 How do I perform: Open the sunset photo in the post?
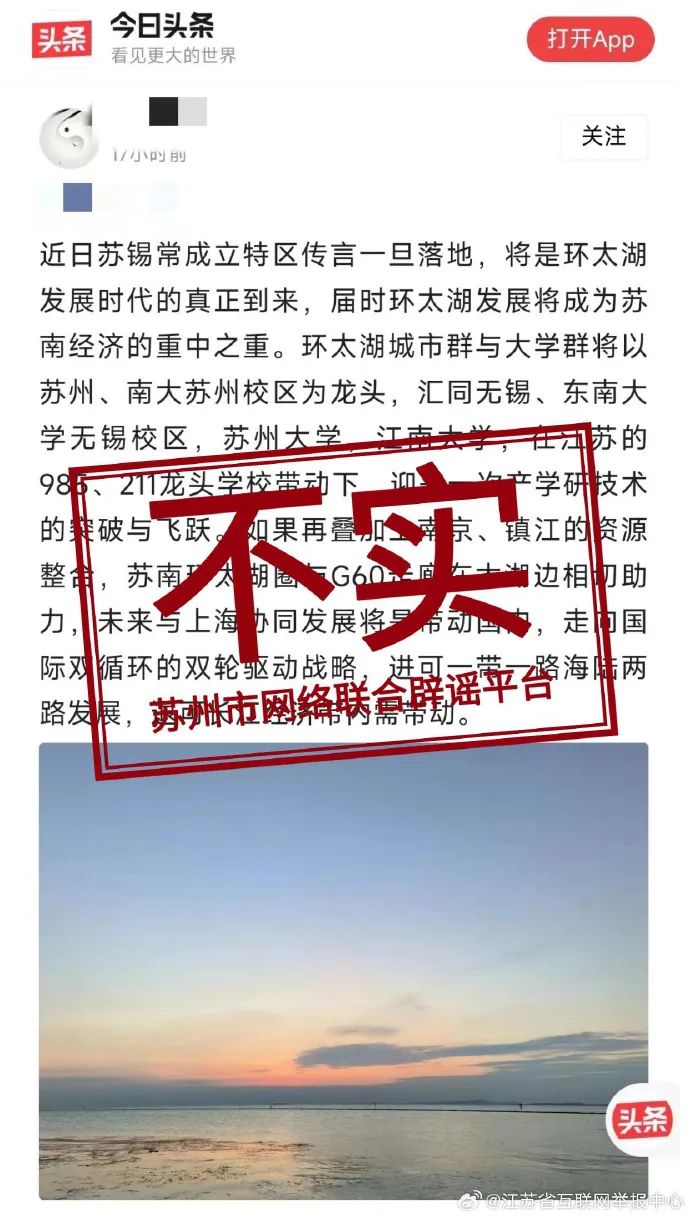[x=343, y=968]
